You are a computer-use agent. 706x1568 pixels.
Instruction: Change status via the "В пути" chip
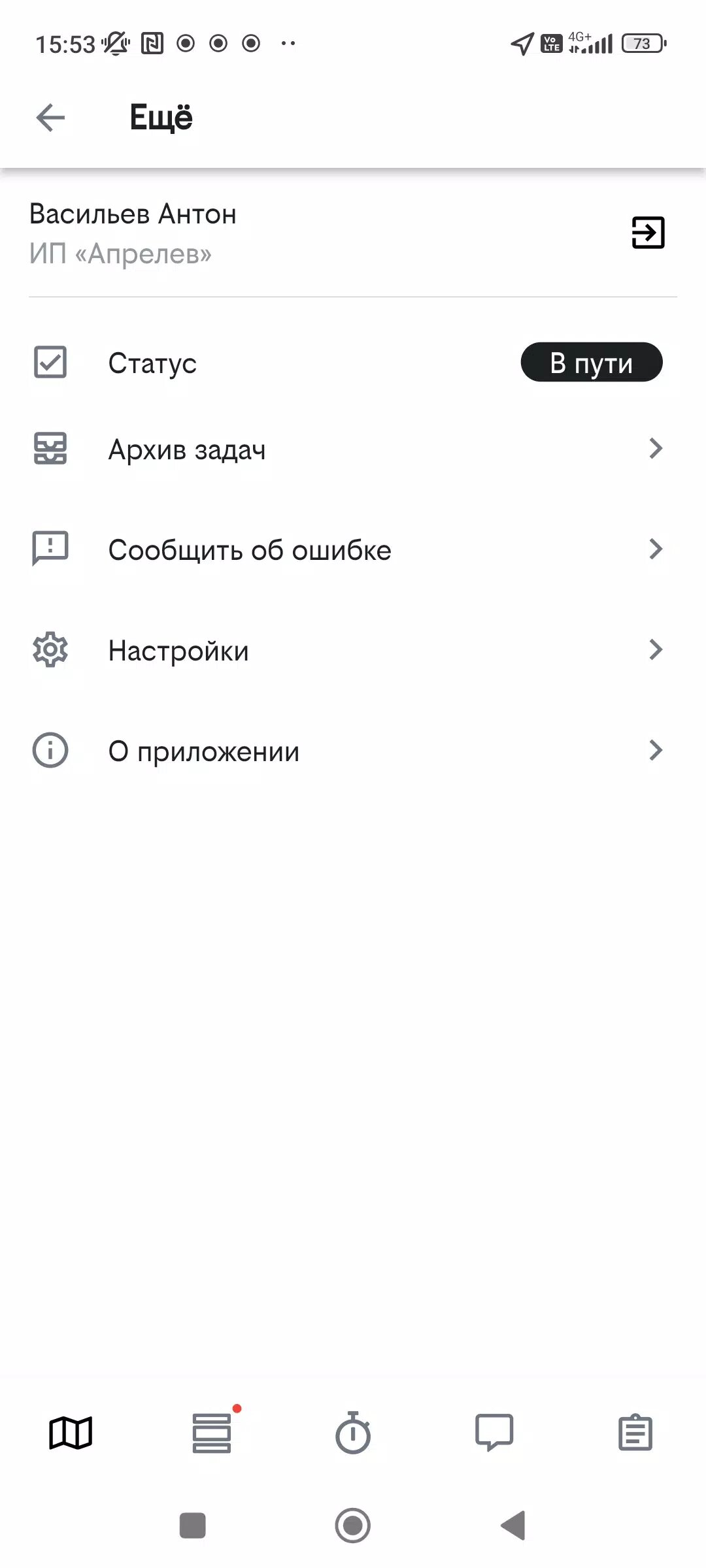click(591, 363)
